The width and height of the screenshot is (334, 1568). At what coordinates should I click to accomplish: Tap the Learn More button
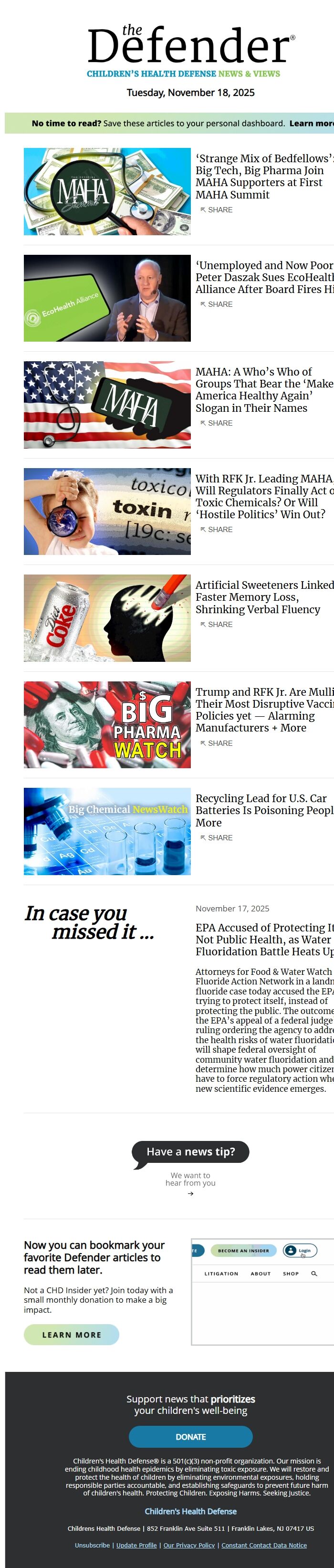point(71,1335)
